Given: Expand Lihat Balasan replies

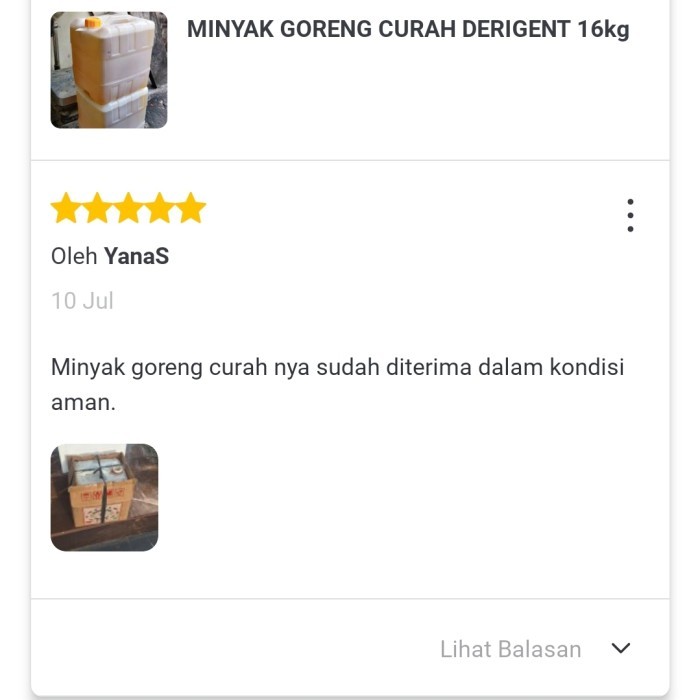Looking at the screenshot, I should pos(536,649).
